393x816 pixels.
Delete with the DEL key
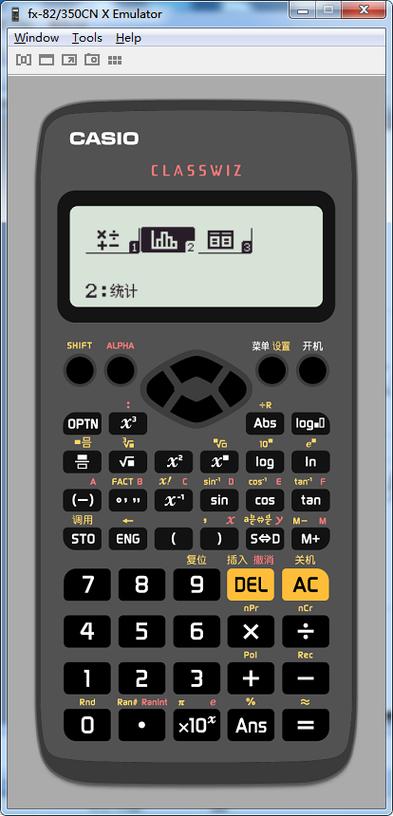[251, 584]
